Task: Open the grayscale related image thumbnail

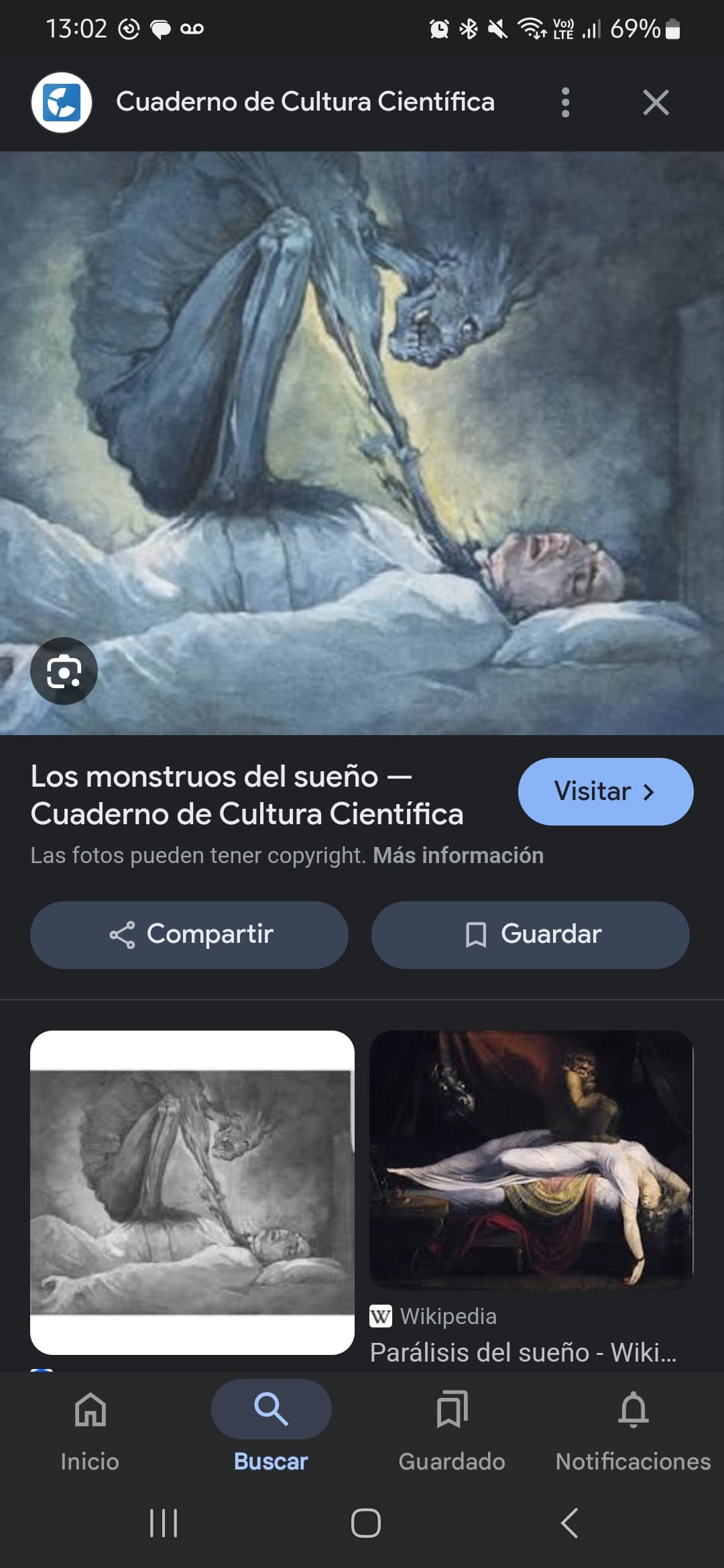Action: pyautogui.click(x=192, y=1193)
